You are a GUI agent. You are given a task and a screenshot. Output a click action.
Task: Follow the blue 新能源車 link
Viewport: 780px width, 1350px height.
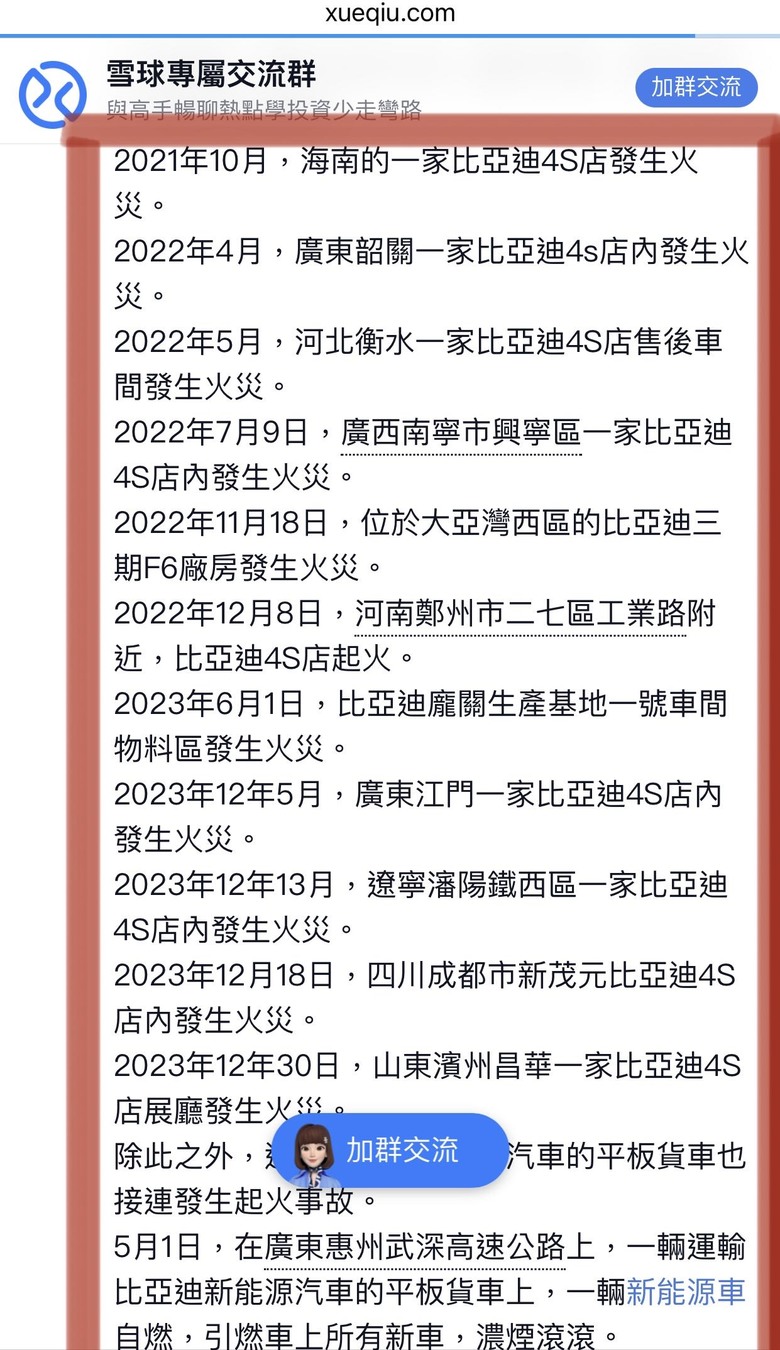(x=685, y=1292)
